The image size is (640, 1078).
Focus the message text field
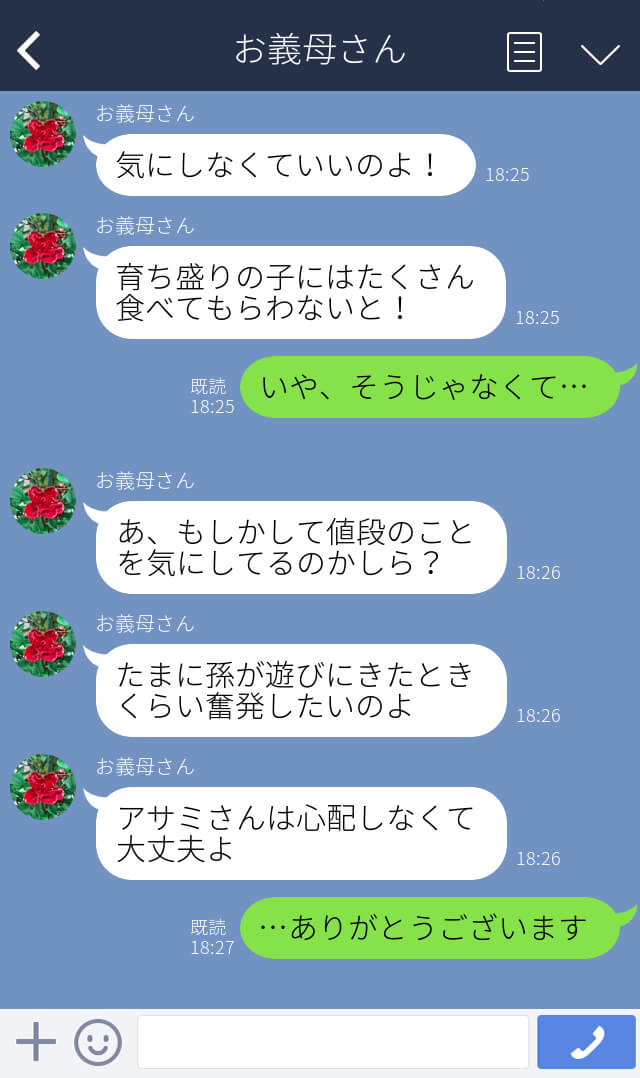click(x=333, y=1042)
